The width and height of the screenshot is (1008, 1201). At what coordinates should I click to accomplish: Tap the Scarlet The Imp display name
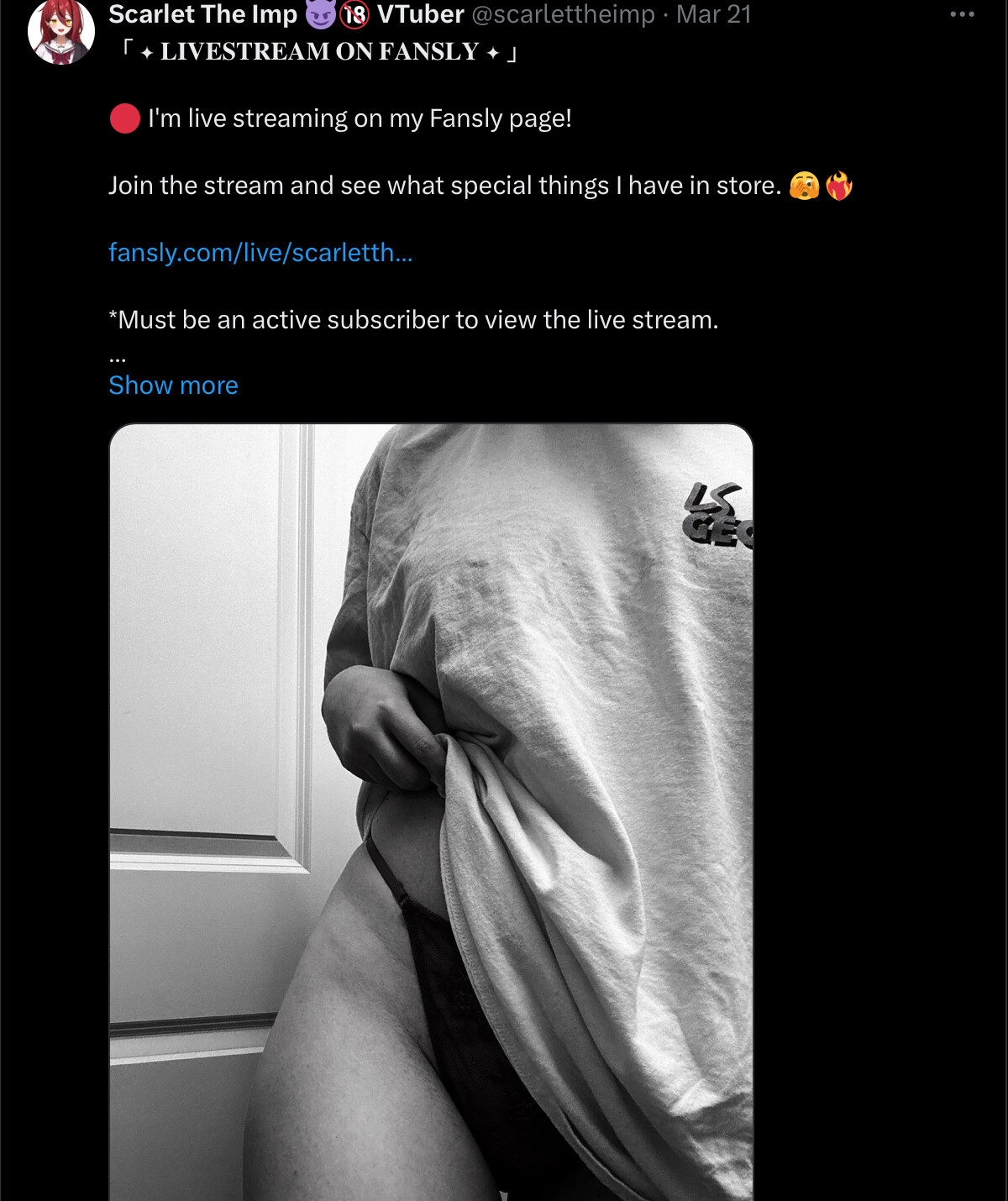click(202, 14)
